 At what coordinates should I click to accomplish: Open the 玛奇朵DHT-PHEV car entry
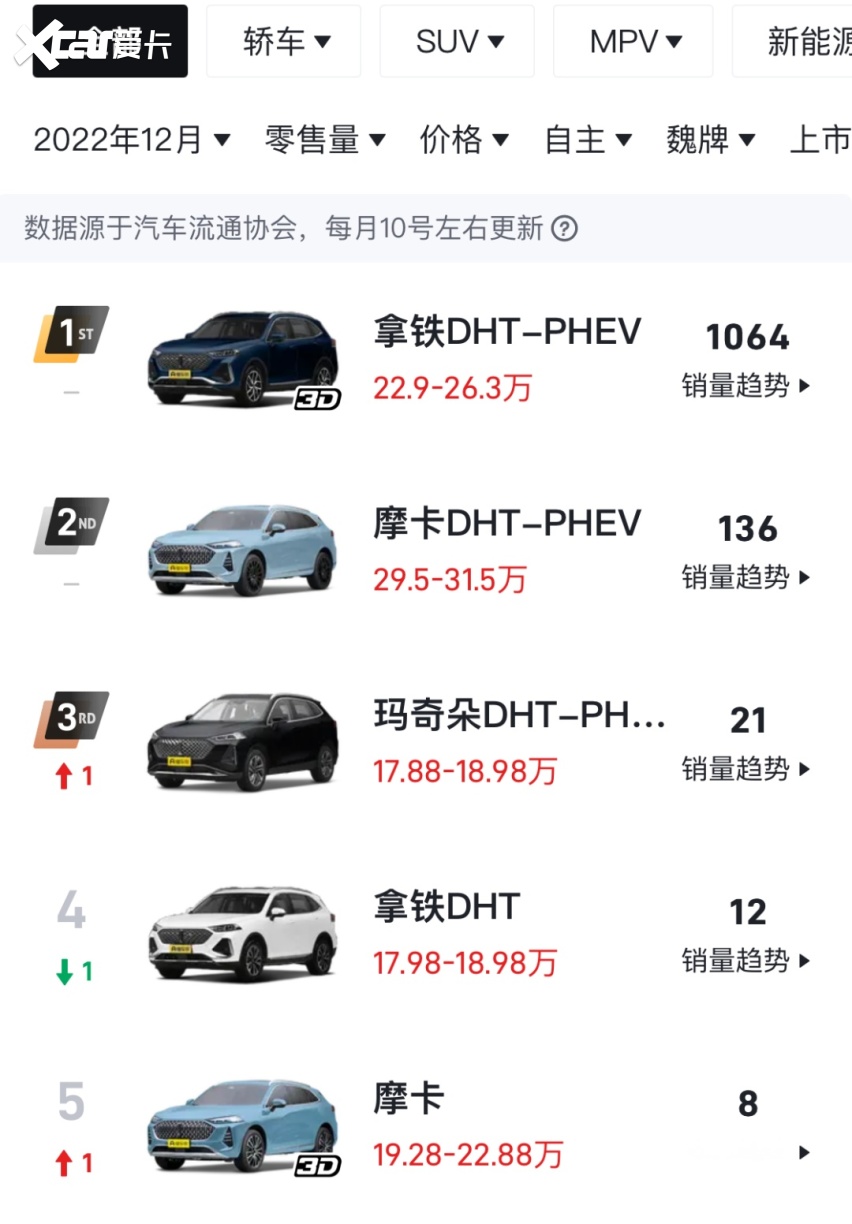(x=518, y=716)
